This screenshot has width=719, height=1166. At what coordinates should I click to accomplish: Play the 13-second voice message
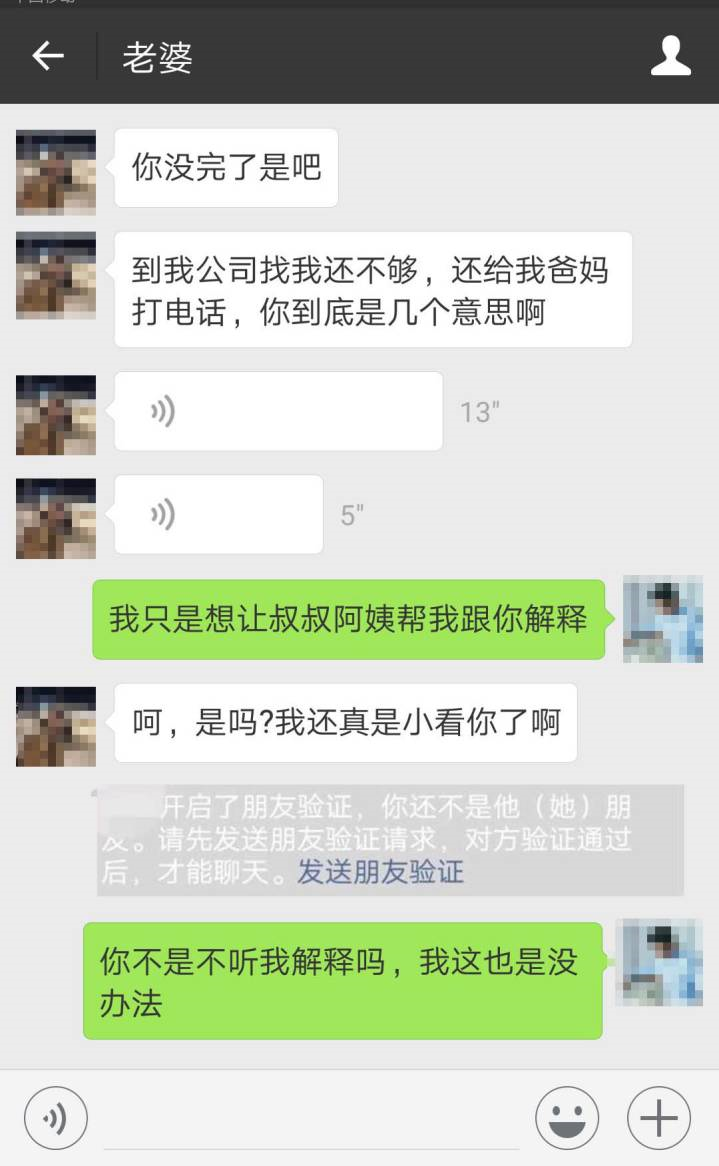coord(278,411)
